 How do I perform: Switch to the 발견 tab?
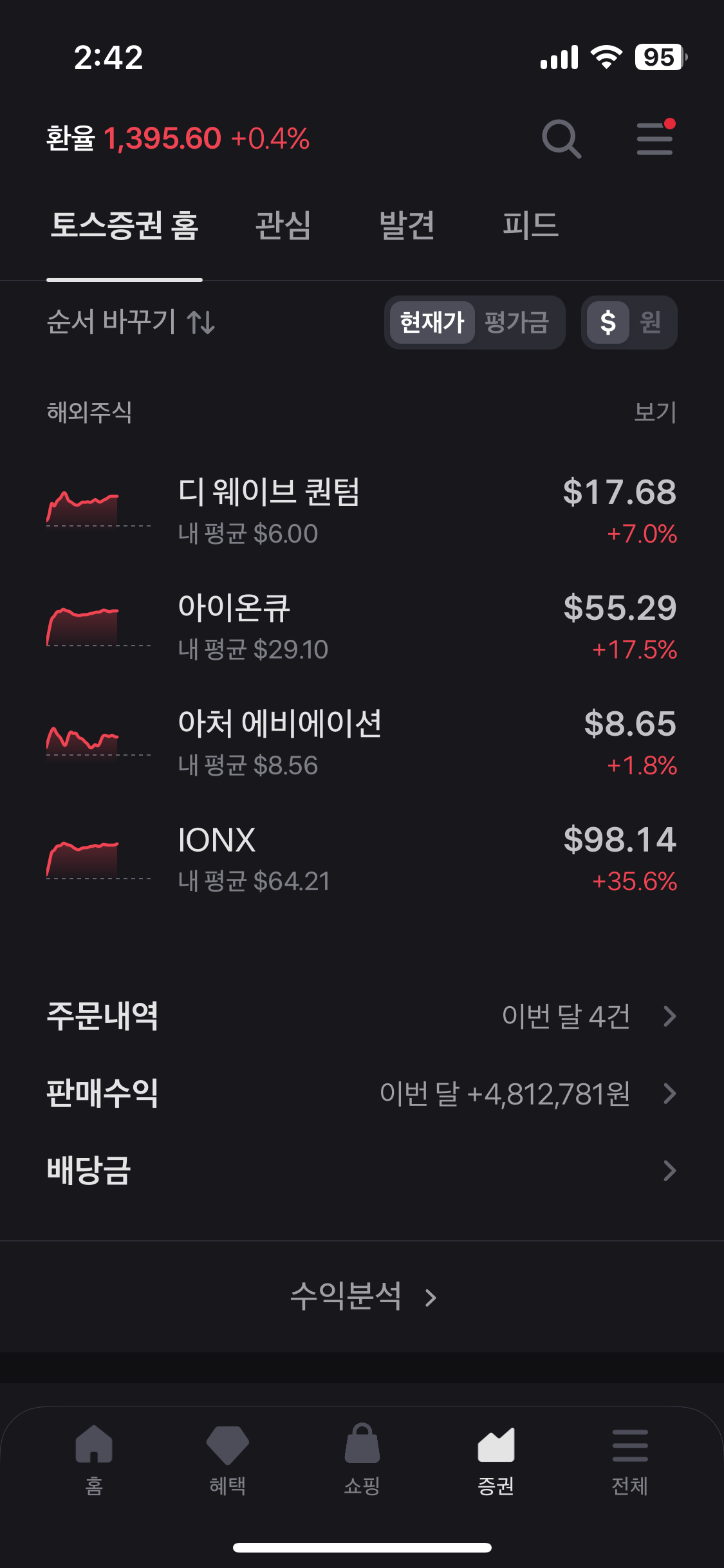[407, 226]
